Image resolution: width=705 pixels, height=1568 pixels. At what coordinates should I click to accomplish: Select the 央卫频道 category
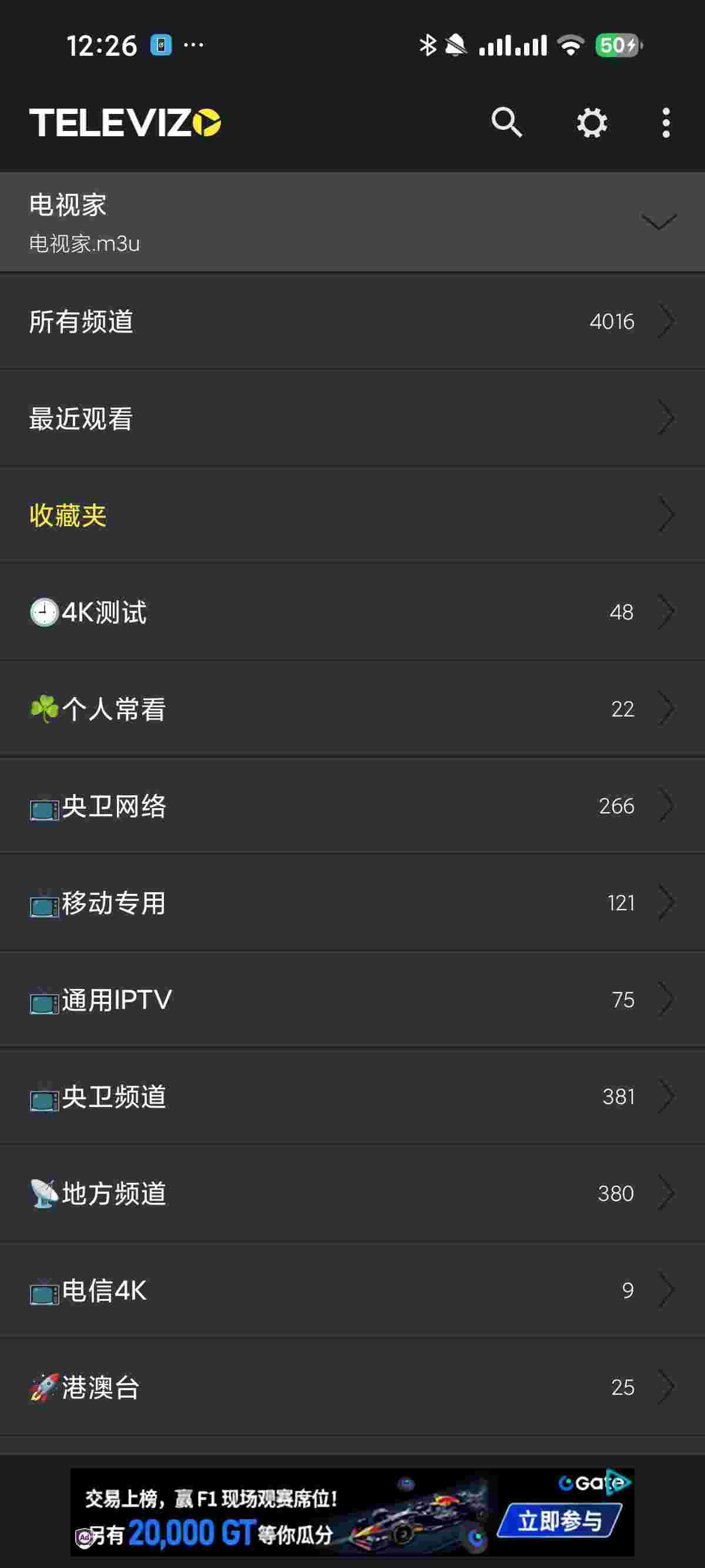(352, 1096)
